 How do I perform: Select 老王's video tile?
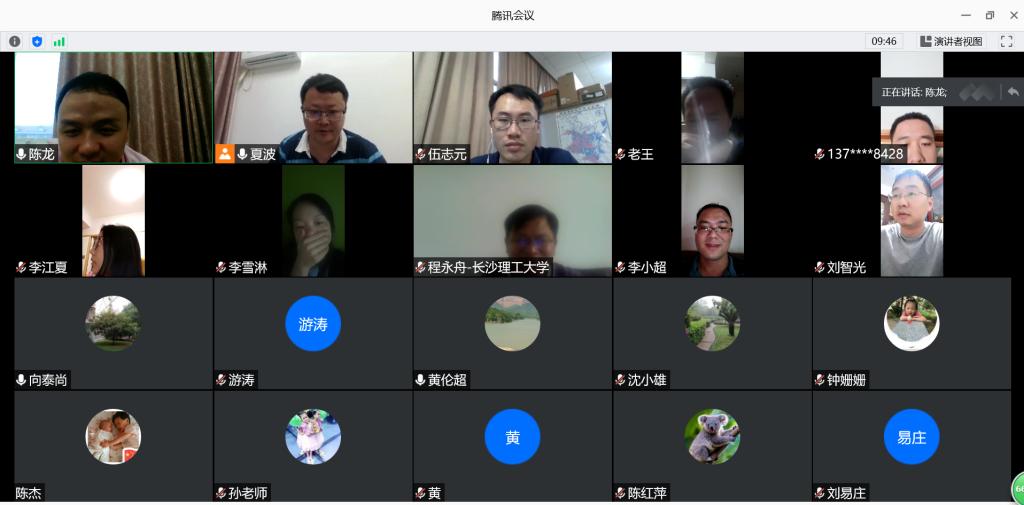712,107
